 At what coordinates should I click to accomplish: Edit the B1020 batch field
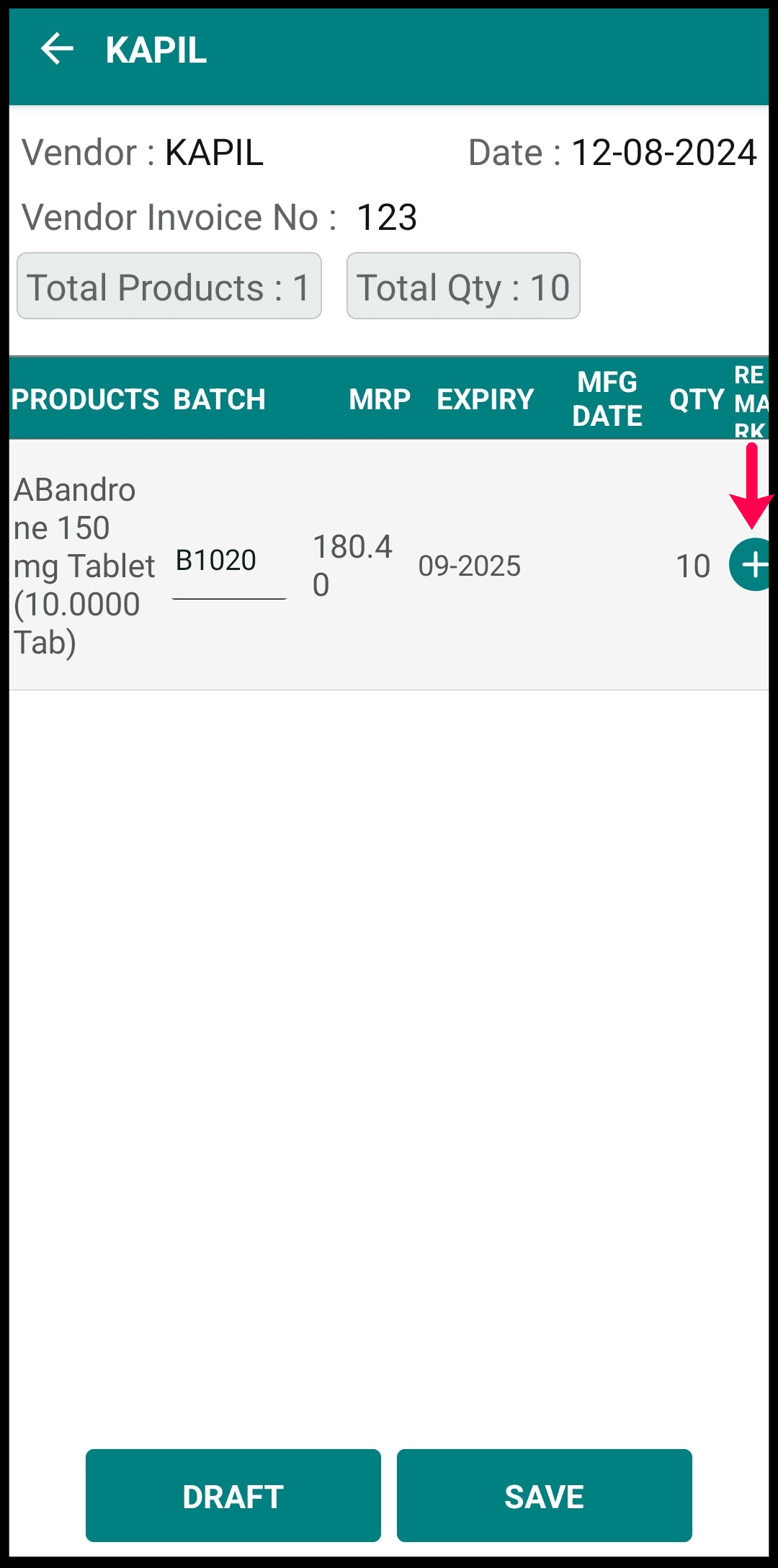tap(229, 565)
